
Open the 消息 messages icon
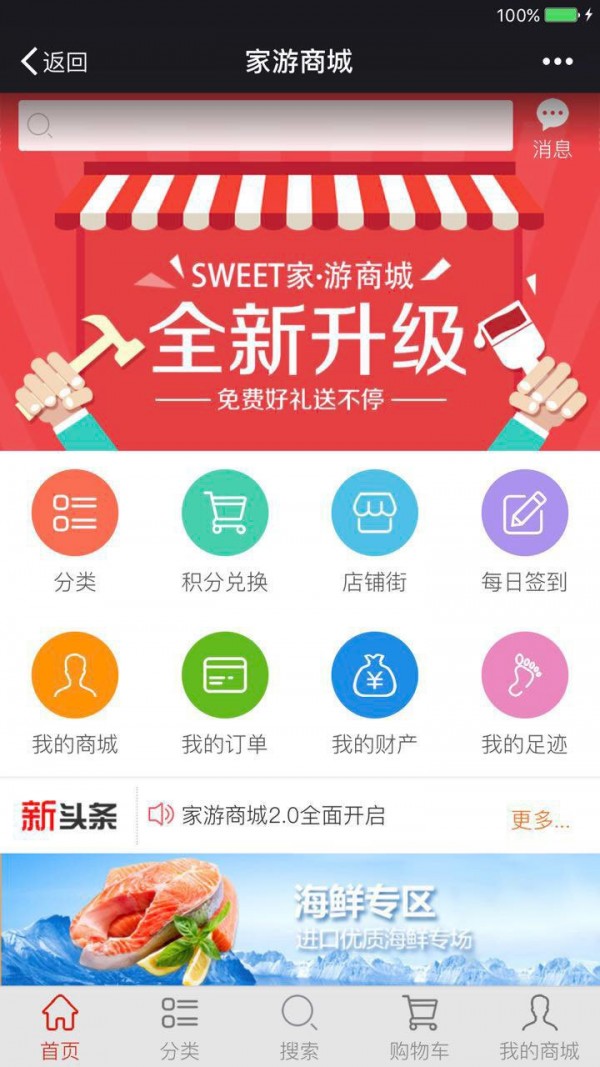[x=552, y=129]
